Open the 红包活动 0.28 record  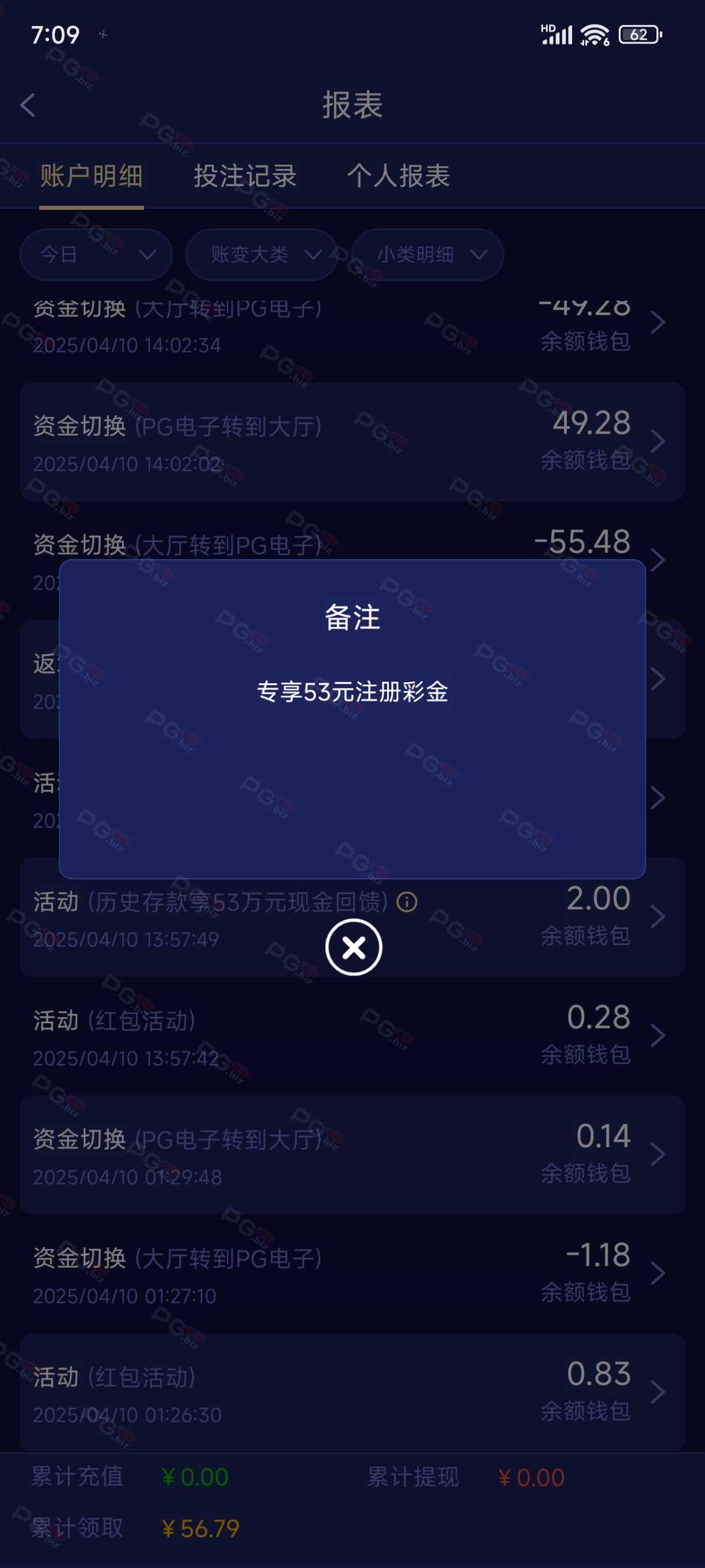pyautogui.click(x=352, y=1036)
